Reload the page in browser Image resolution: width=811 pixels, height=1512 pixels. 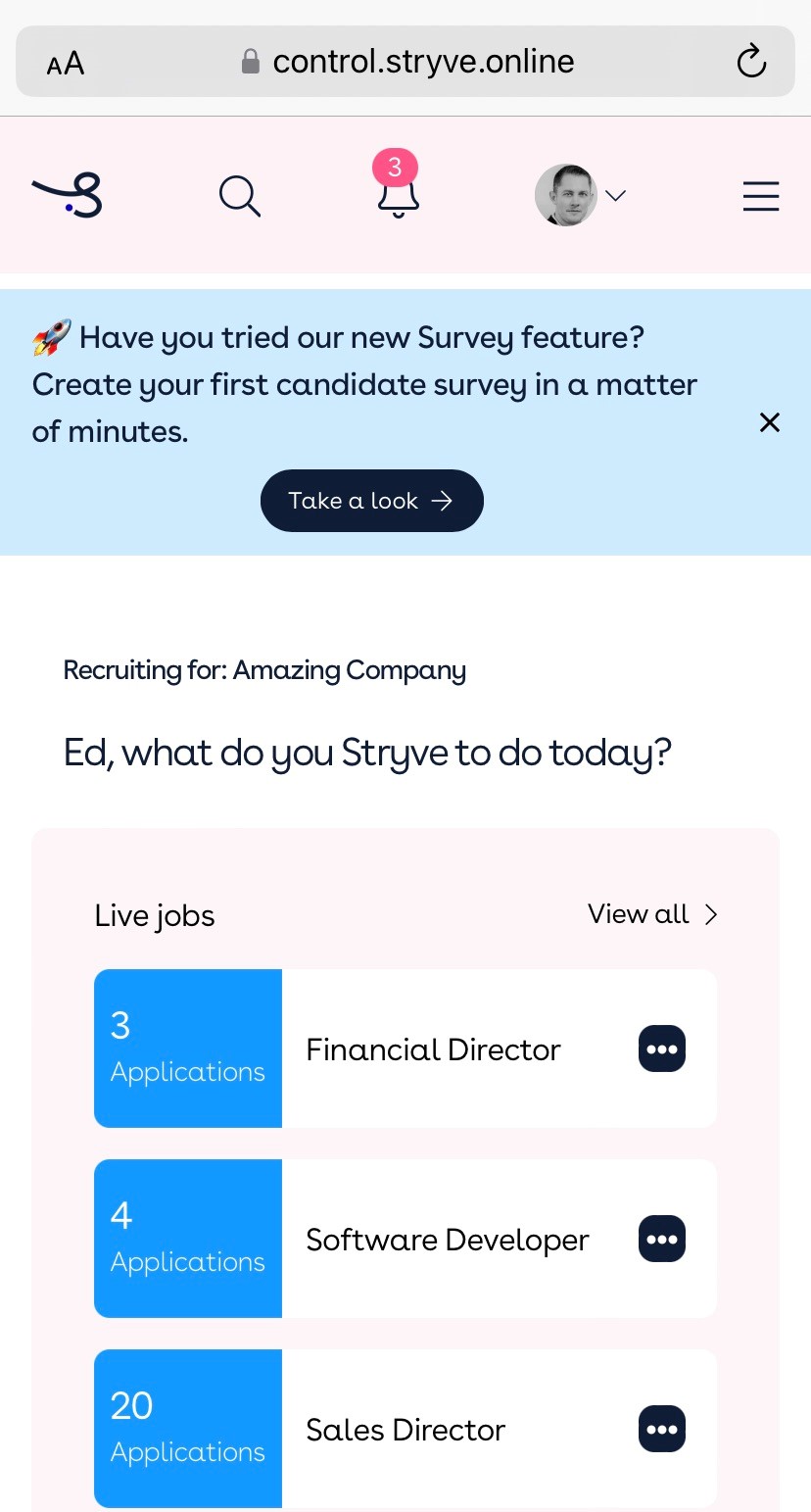(750, 61)
